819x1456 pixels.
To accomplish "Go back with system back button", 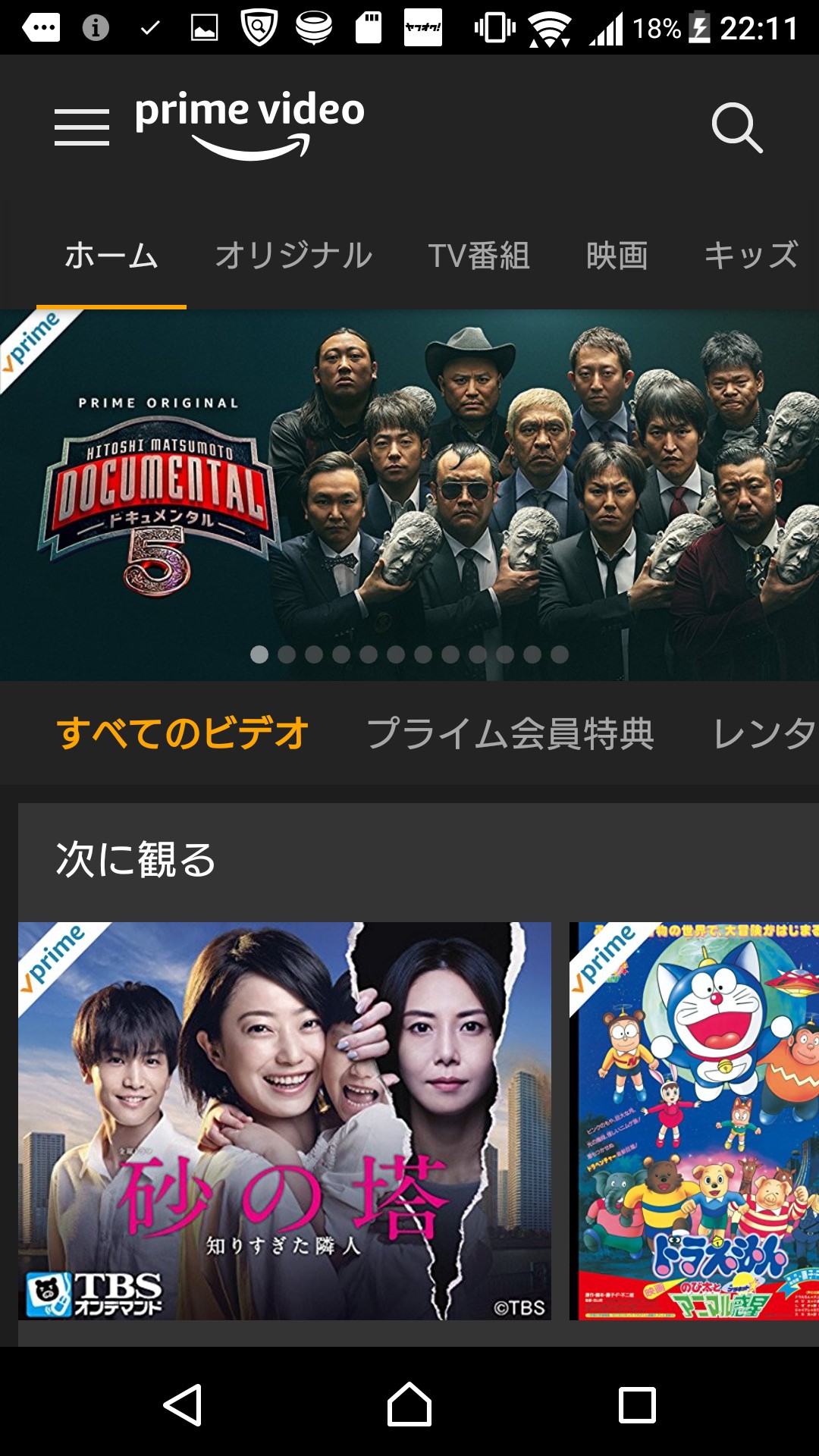I will [x=183, y=1405].
